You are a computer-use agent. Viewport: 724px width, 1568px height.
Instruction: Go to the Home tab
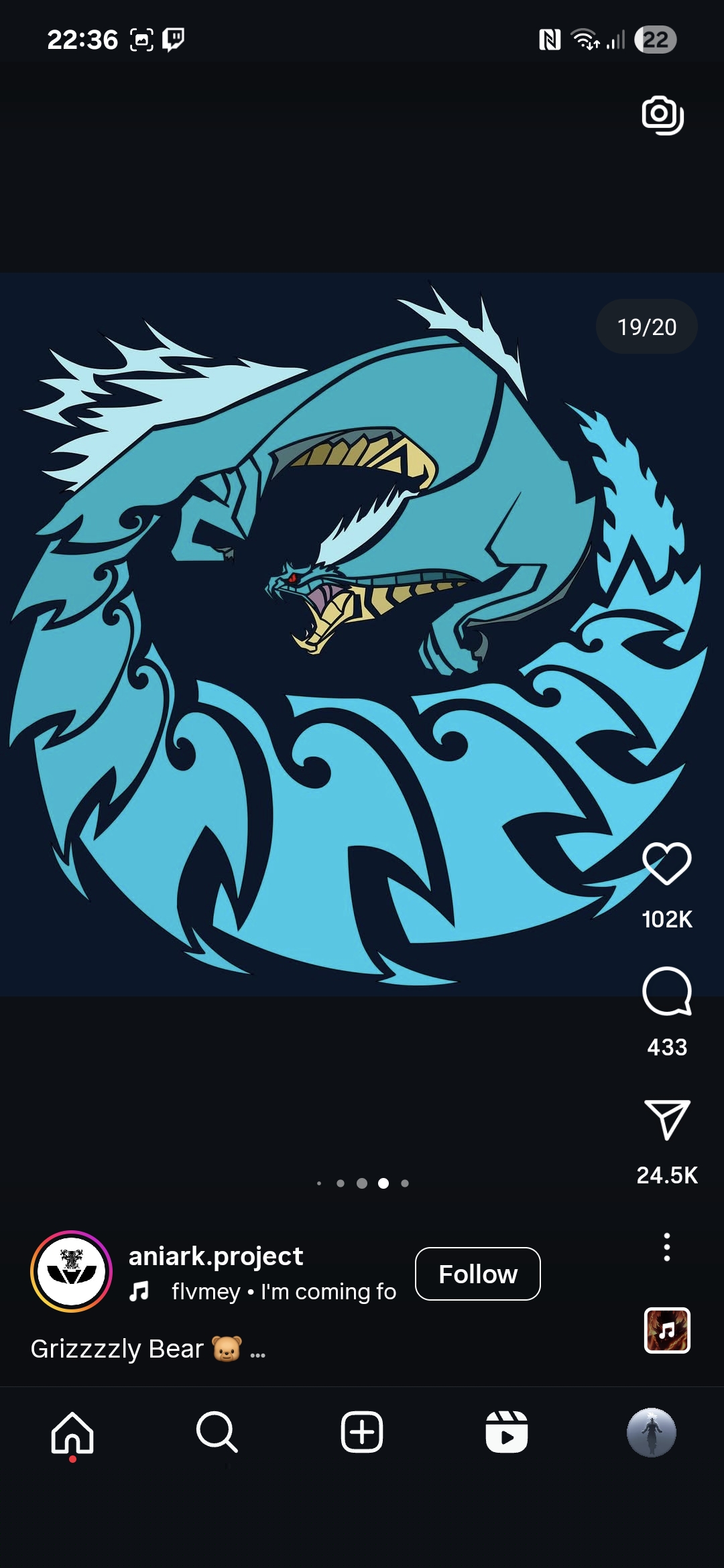pyautogui.click(x=72, y=1433)
